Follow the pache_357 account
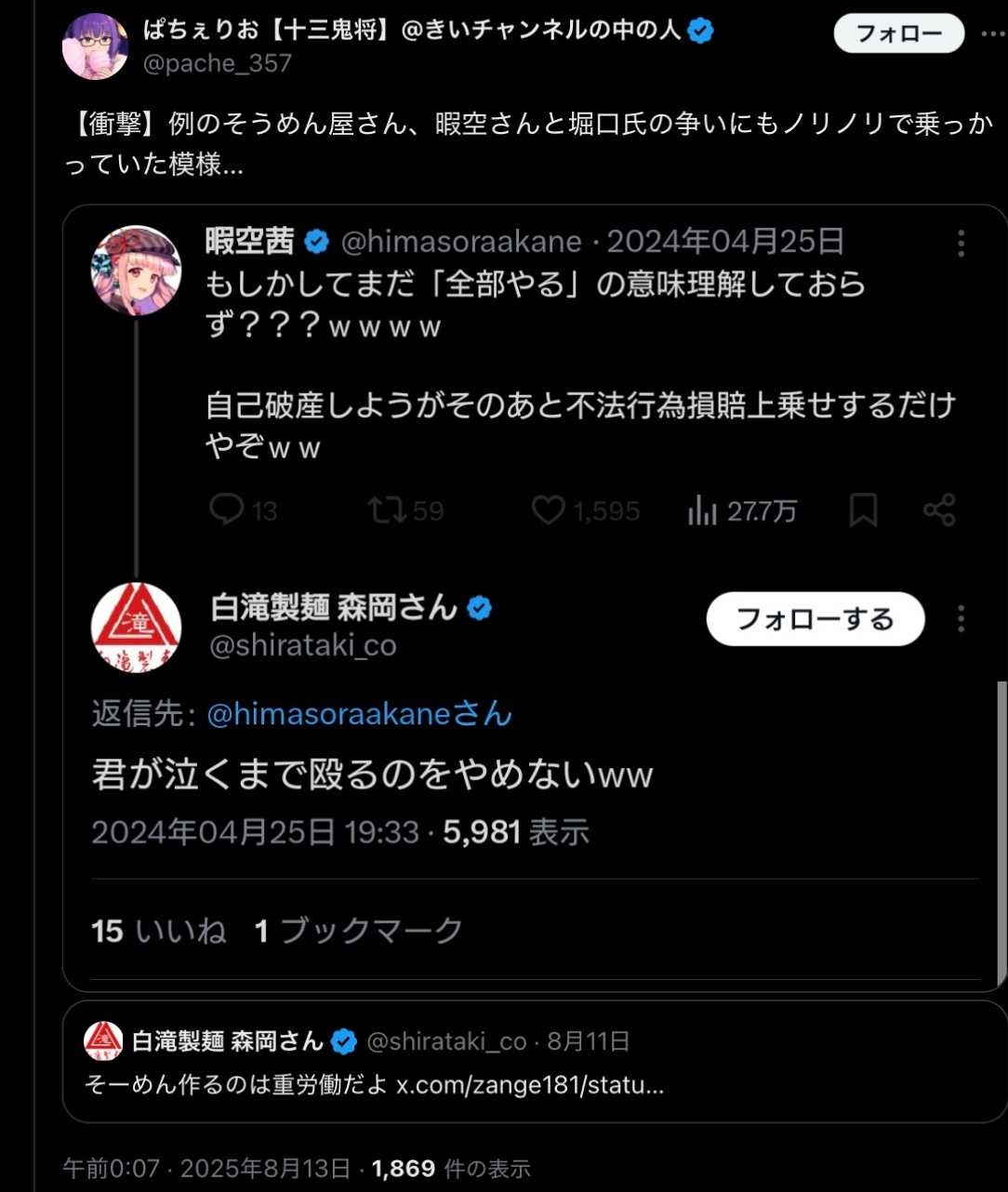 click(898, 34)
